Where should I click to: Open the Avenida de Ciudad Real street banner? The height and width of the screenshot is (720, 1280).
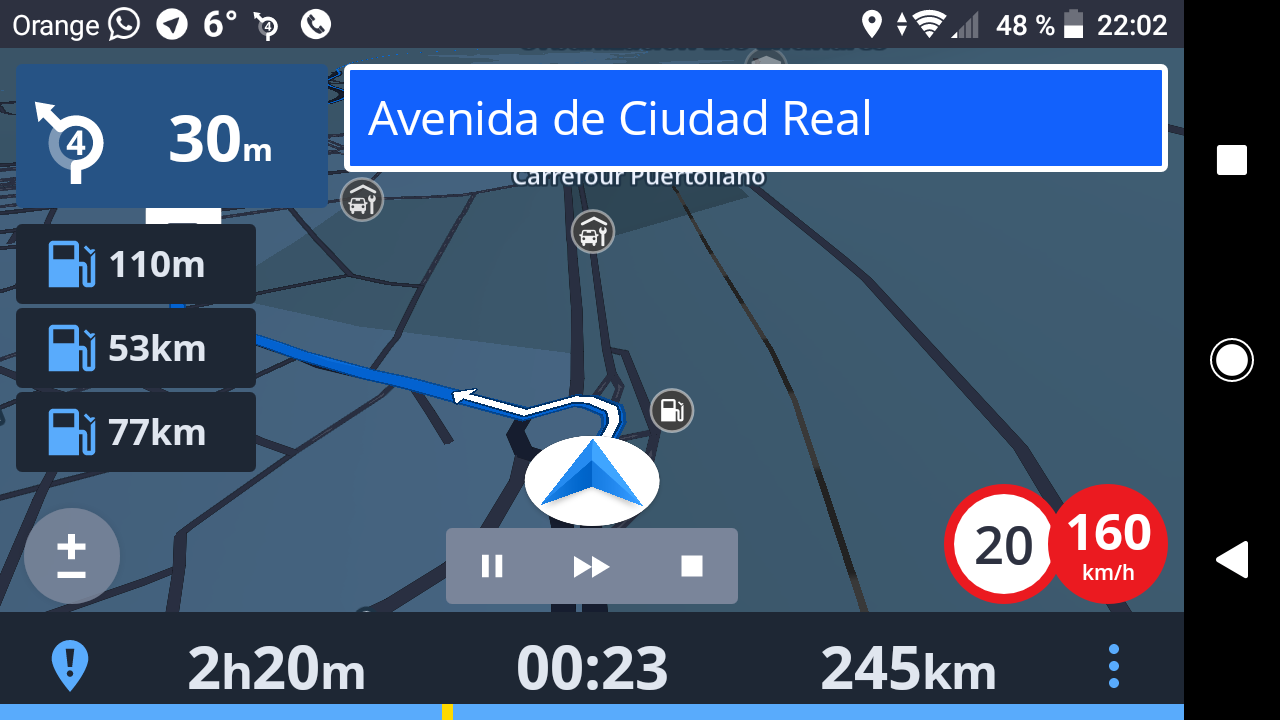point(755,119)
